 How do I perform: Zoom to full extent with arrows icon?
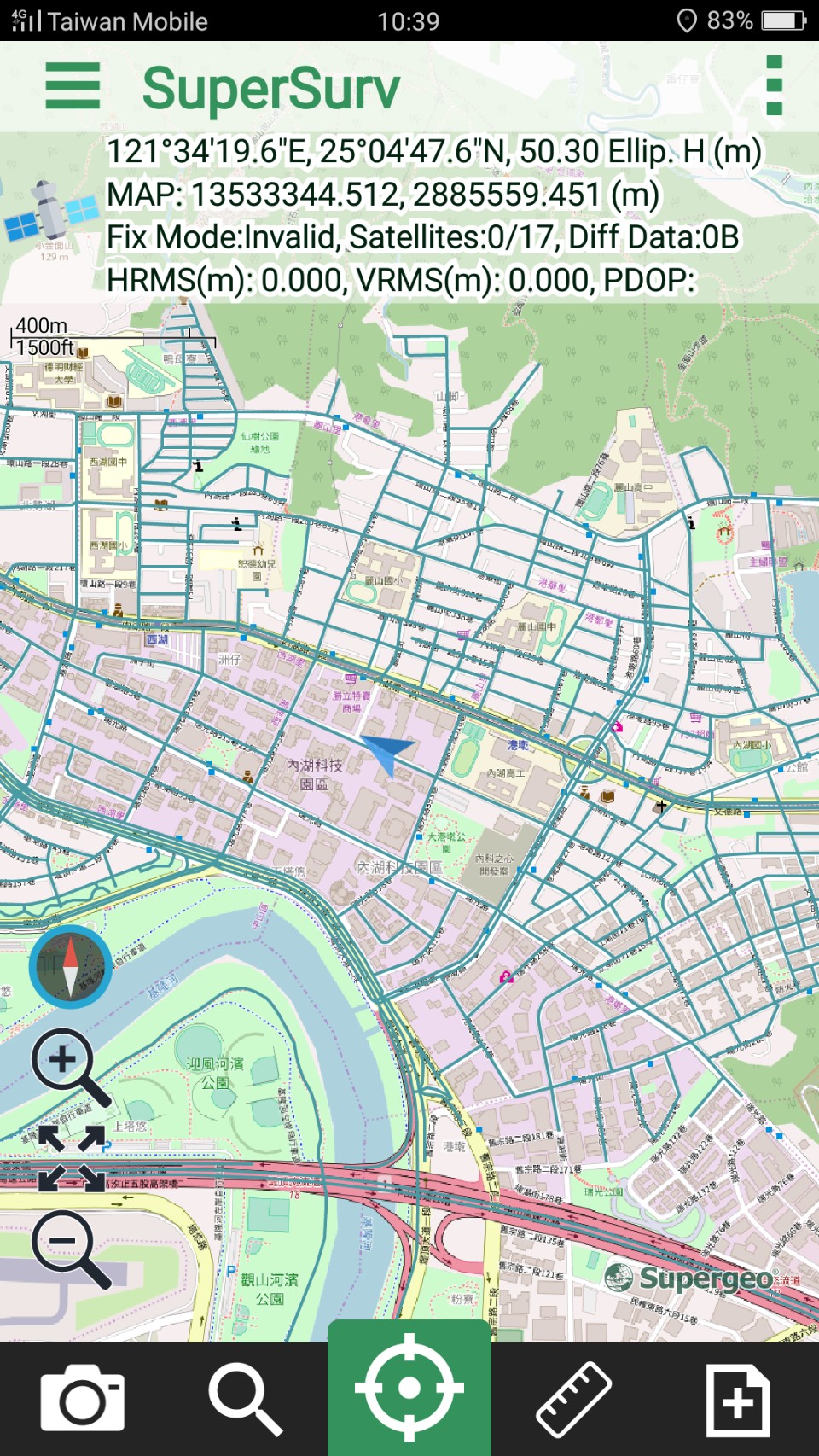[72, 1157]
